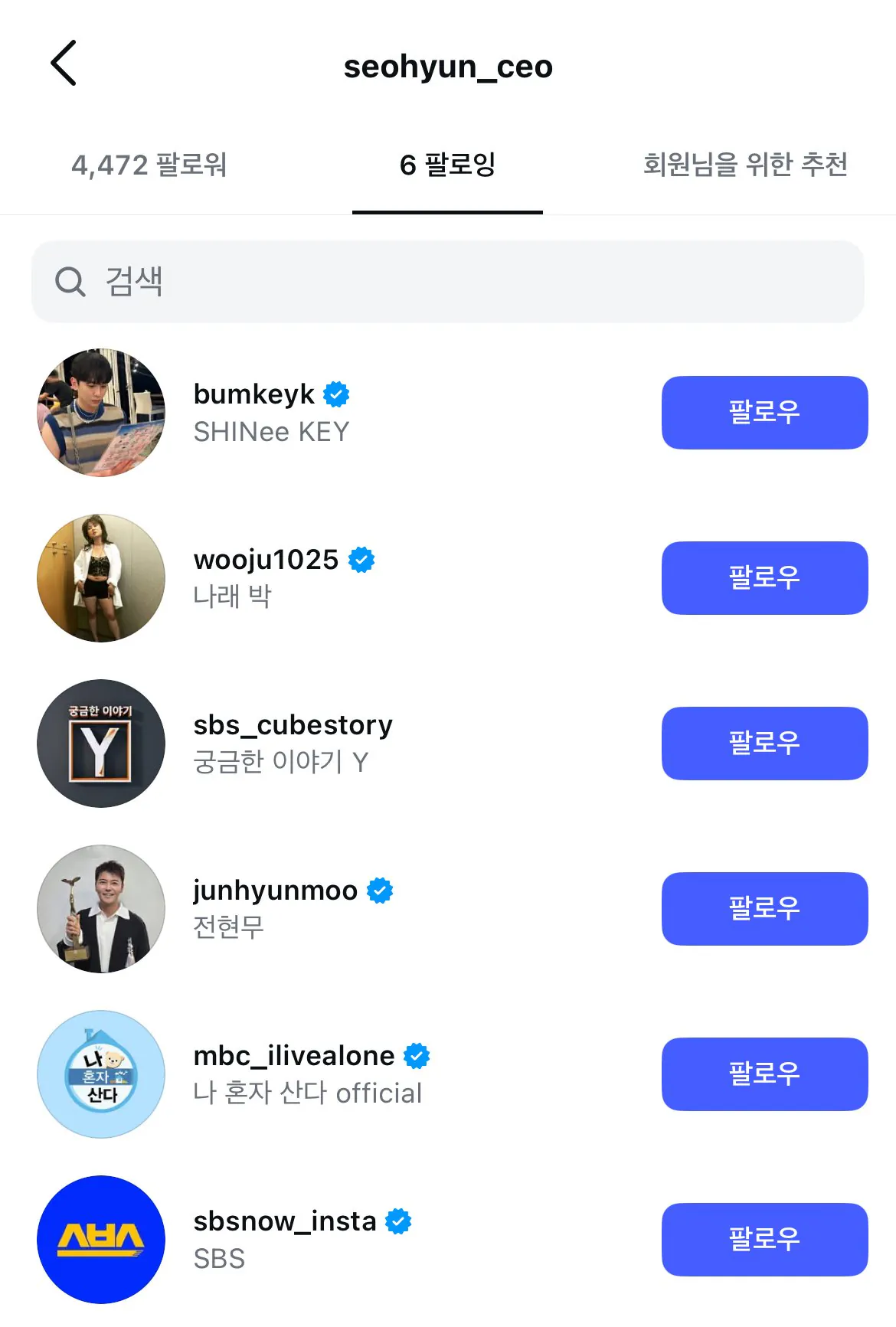Select the 6 팔로잉 tab

[x=447, y=165]
